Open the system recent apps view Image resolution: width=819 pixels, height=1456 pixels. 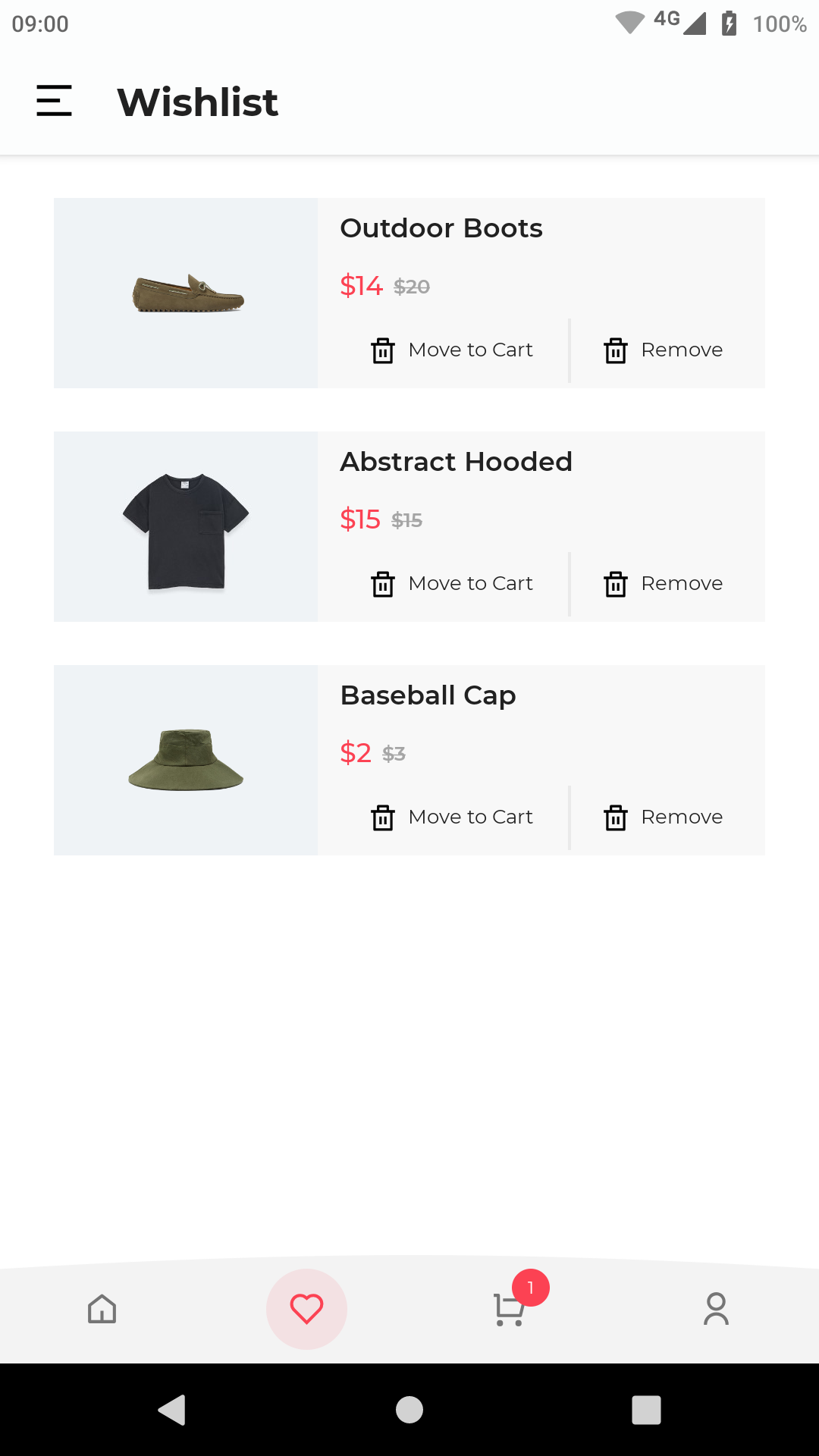click(x=646, y=1410)
